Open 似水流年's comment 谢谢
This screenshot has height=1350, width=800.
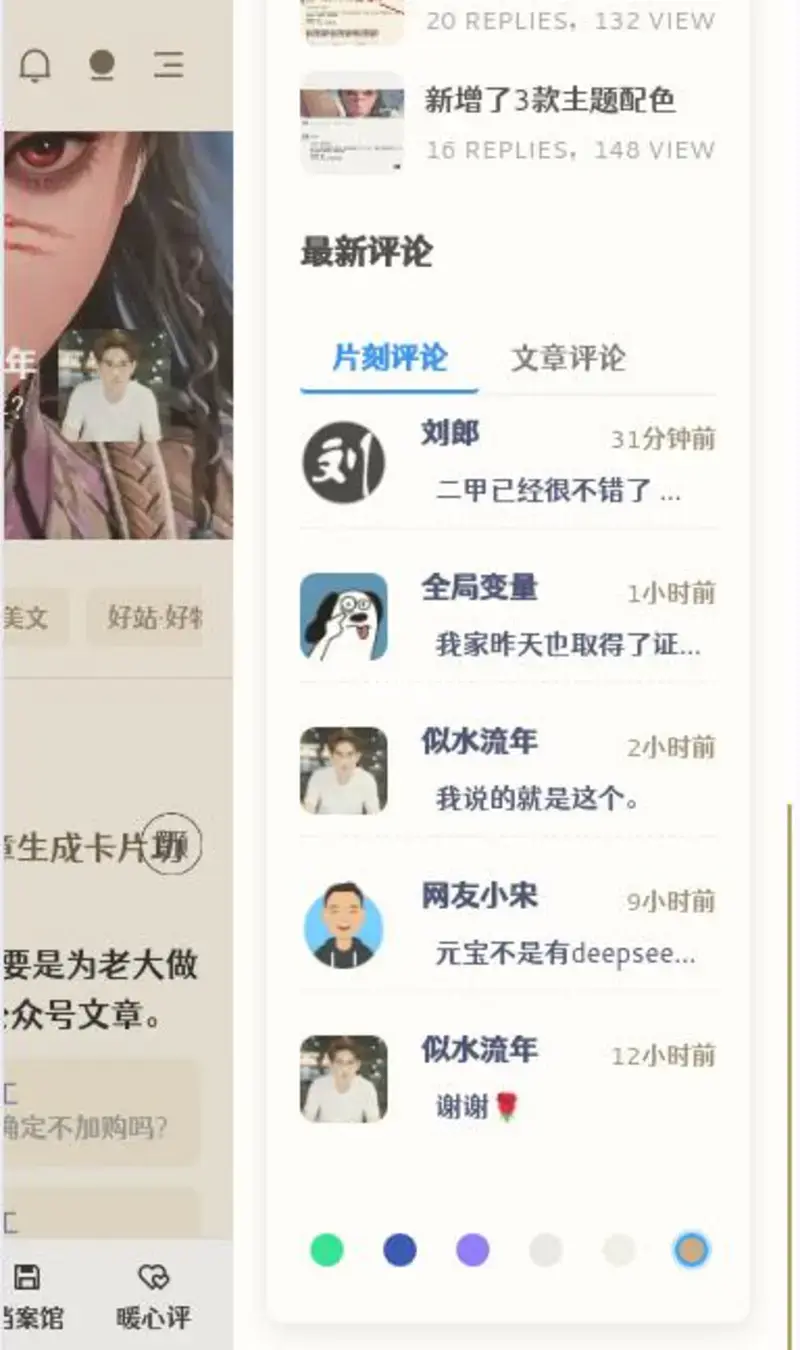[x=478, y=1106]
